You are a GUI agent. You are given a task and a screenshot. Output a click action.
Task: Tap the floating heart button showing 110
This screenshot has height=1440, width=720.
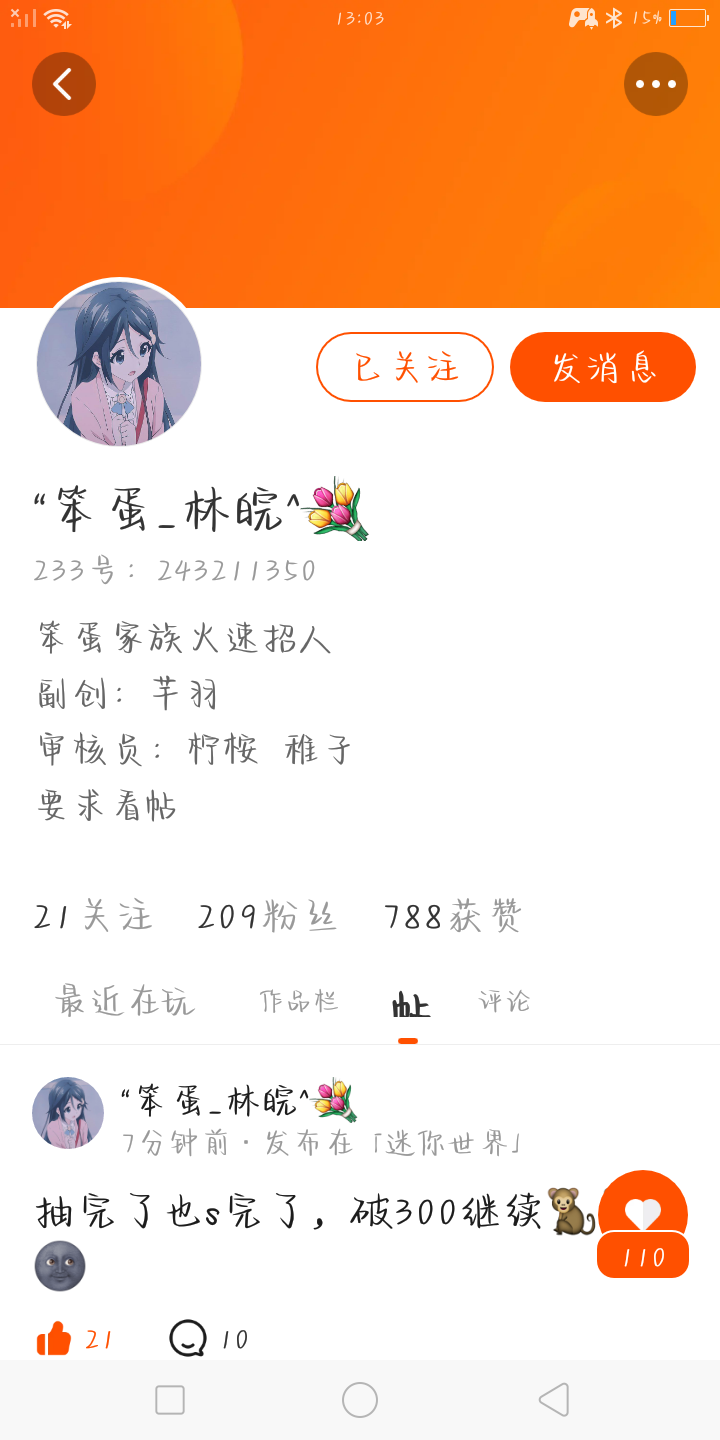tap(643, 1225)
